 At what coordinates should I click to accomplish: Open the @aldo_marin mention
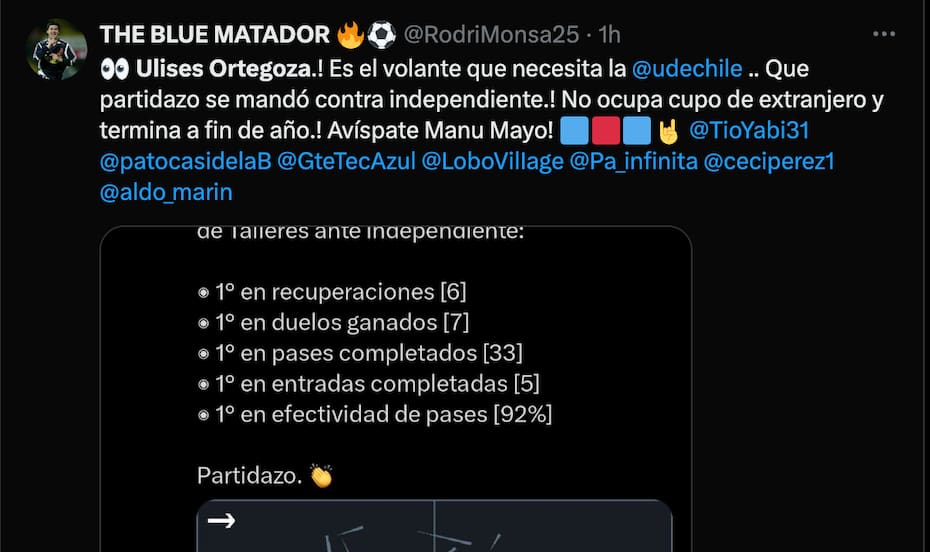point(166,192)
